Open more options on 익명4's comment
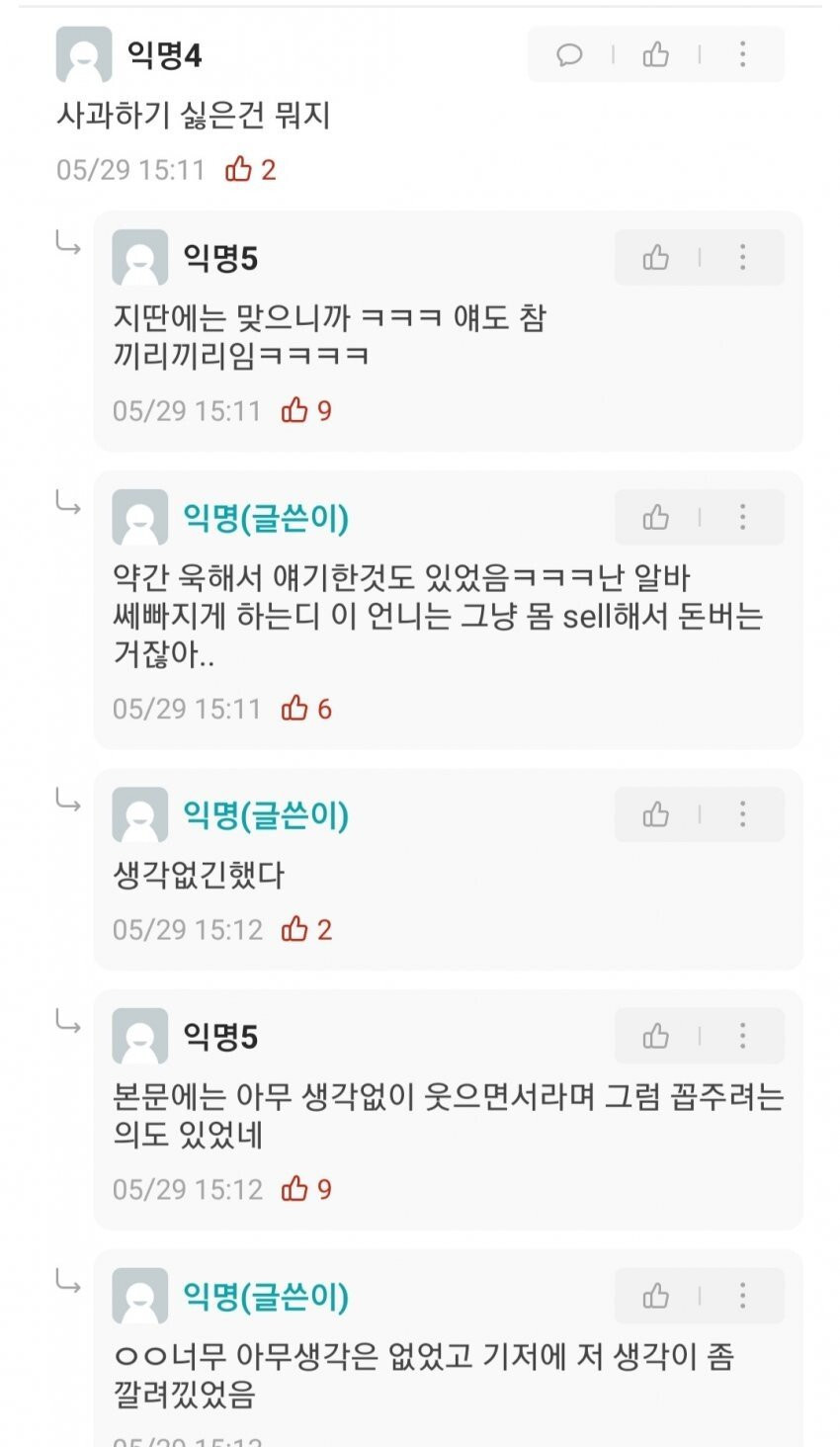Image resolution: width=840 pixels, height=1447 pixels. point(742,54)
